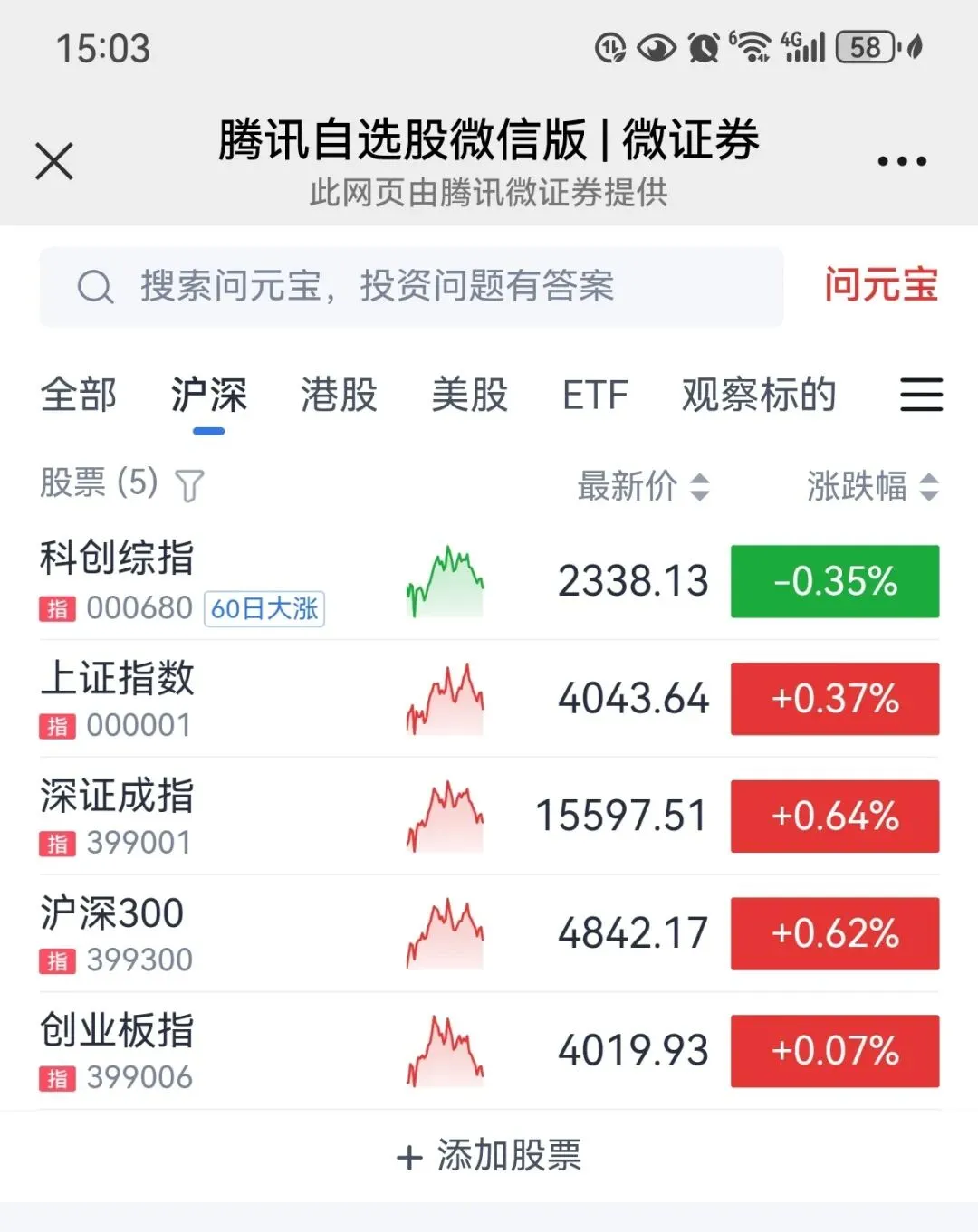Open the hamburger group menu
This screenshot has width=978, height=1232.
[x=921, y=395]
